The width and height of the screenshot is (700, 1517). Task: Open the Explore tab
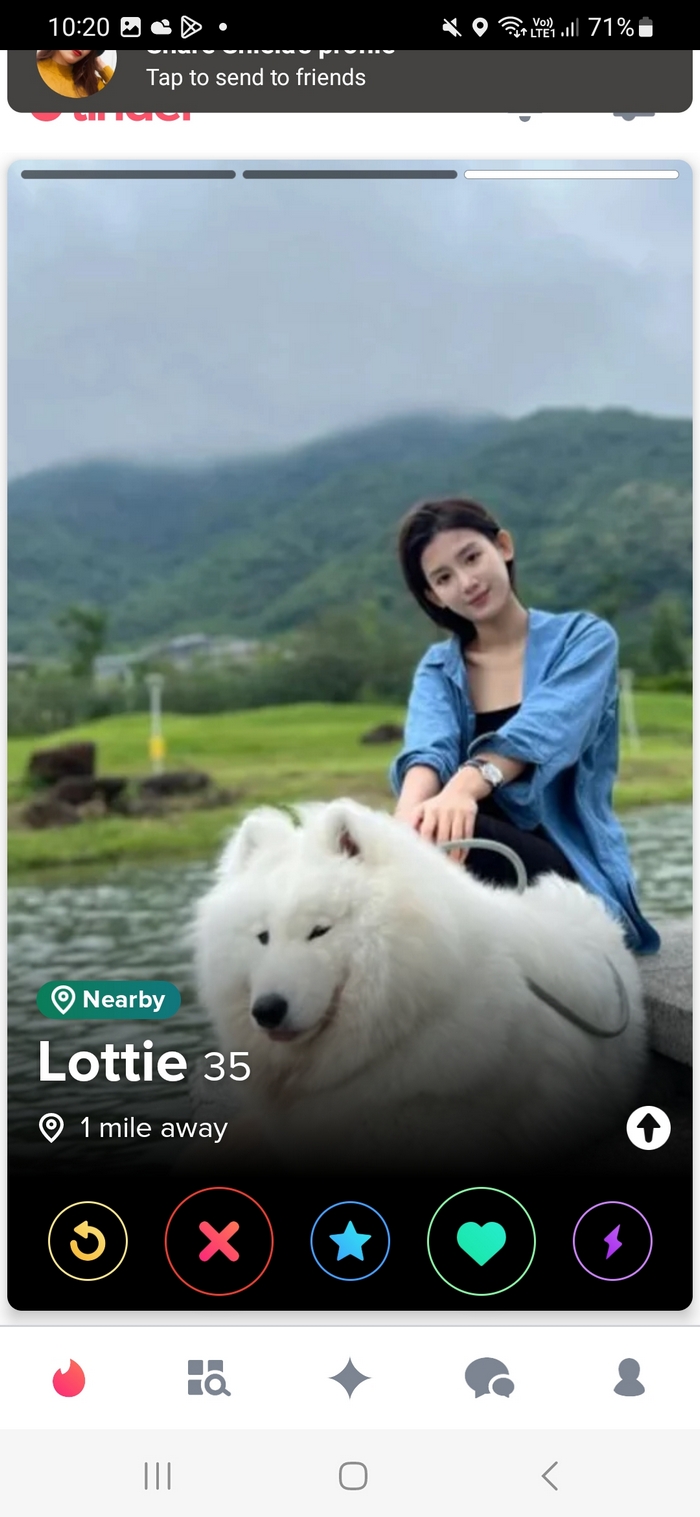tap(209, 1379)
